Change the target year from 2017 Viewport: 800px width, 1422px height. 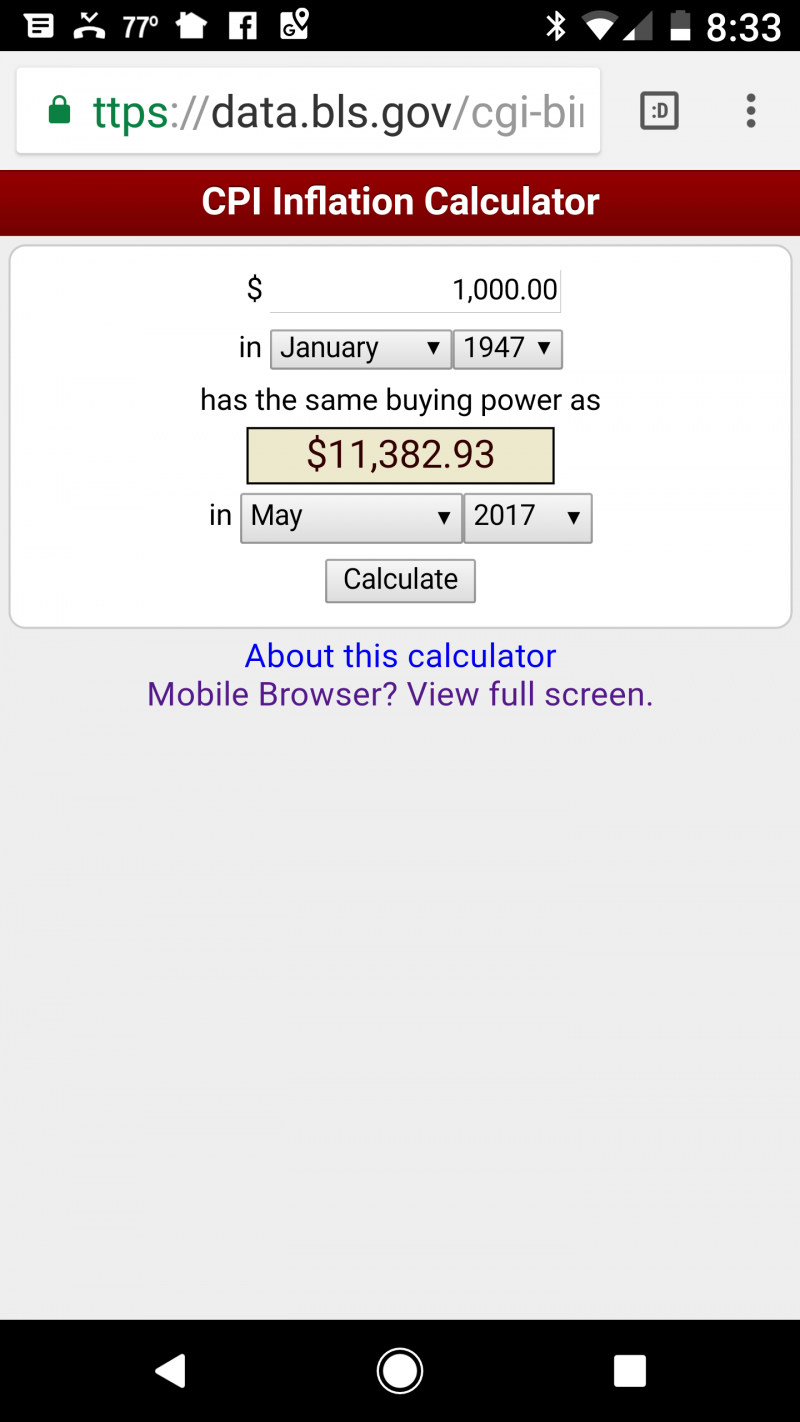pos(528,517)
